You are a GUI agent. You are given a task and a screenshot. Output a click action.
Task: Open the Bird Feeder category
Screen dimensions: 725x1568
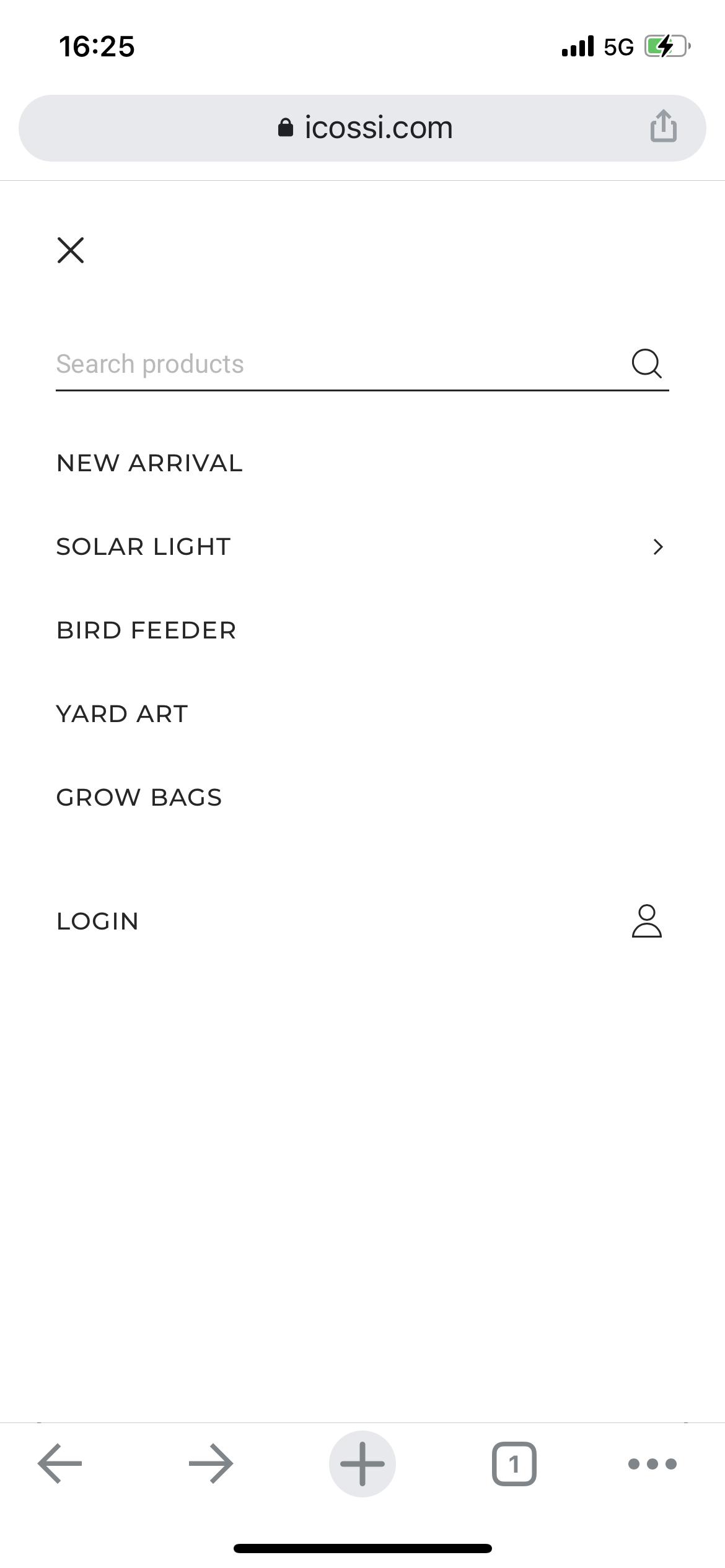click(147, 630)
